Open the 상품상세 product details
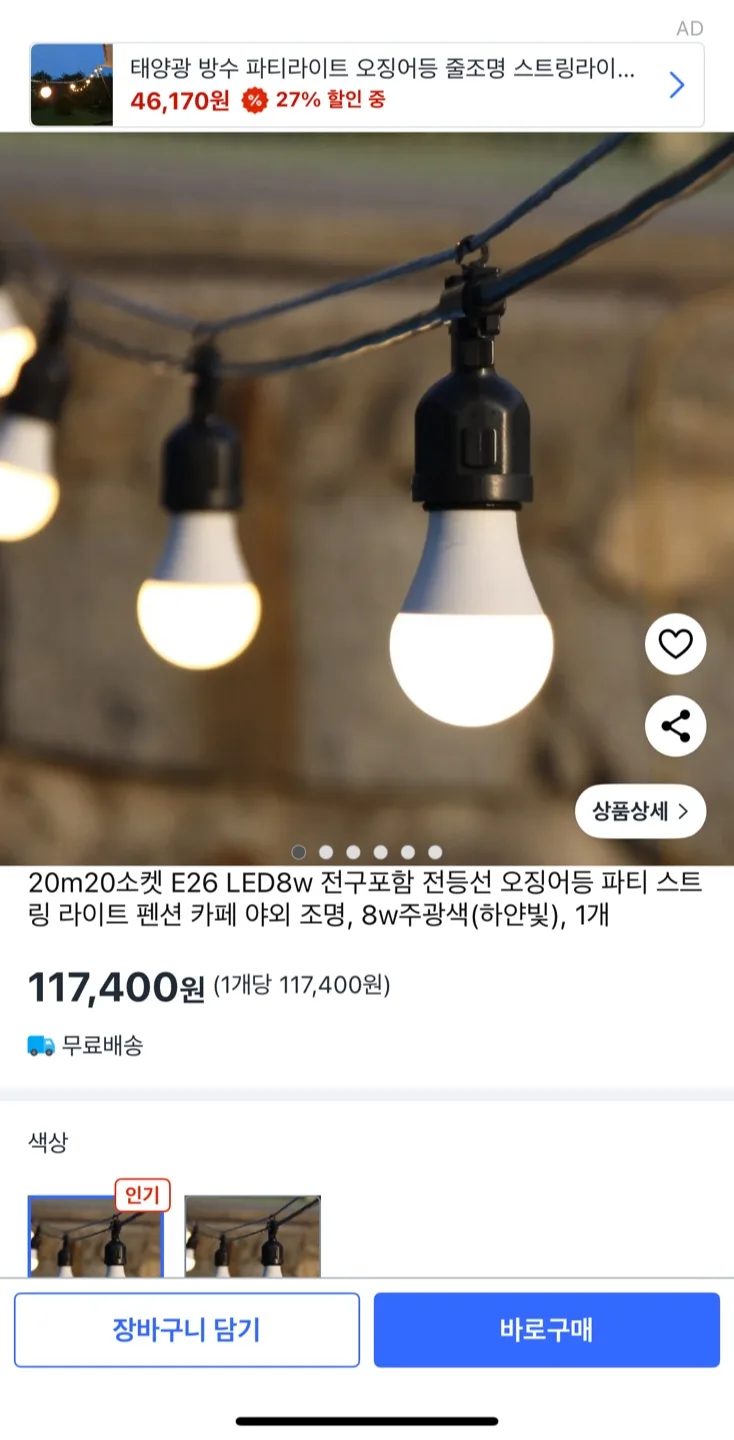Image resolution: width=734 pixels, height=1440 pixels. tap(640, 811)
